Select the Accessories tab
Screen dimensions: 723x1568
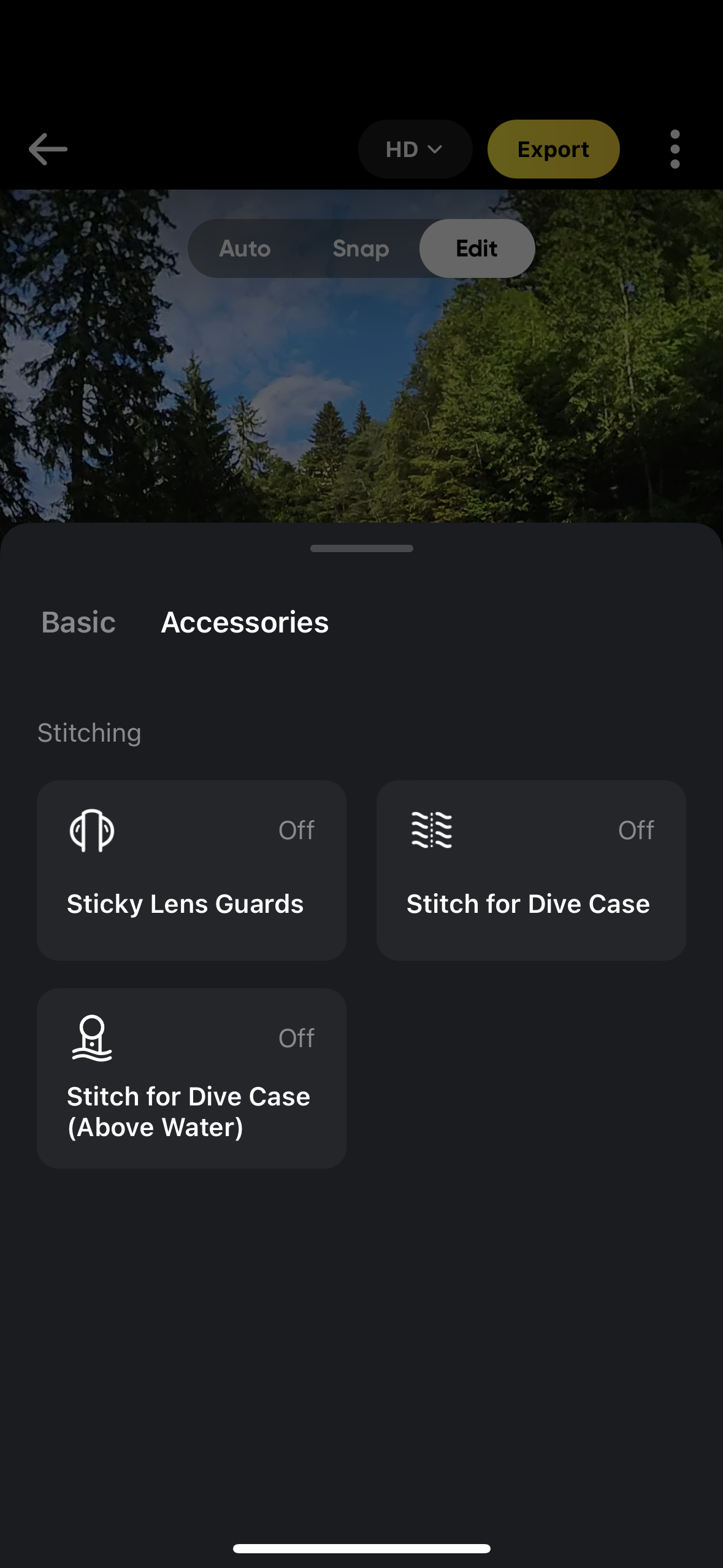coord(245,621)
